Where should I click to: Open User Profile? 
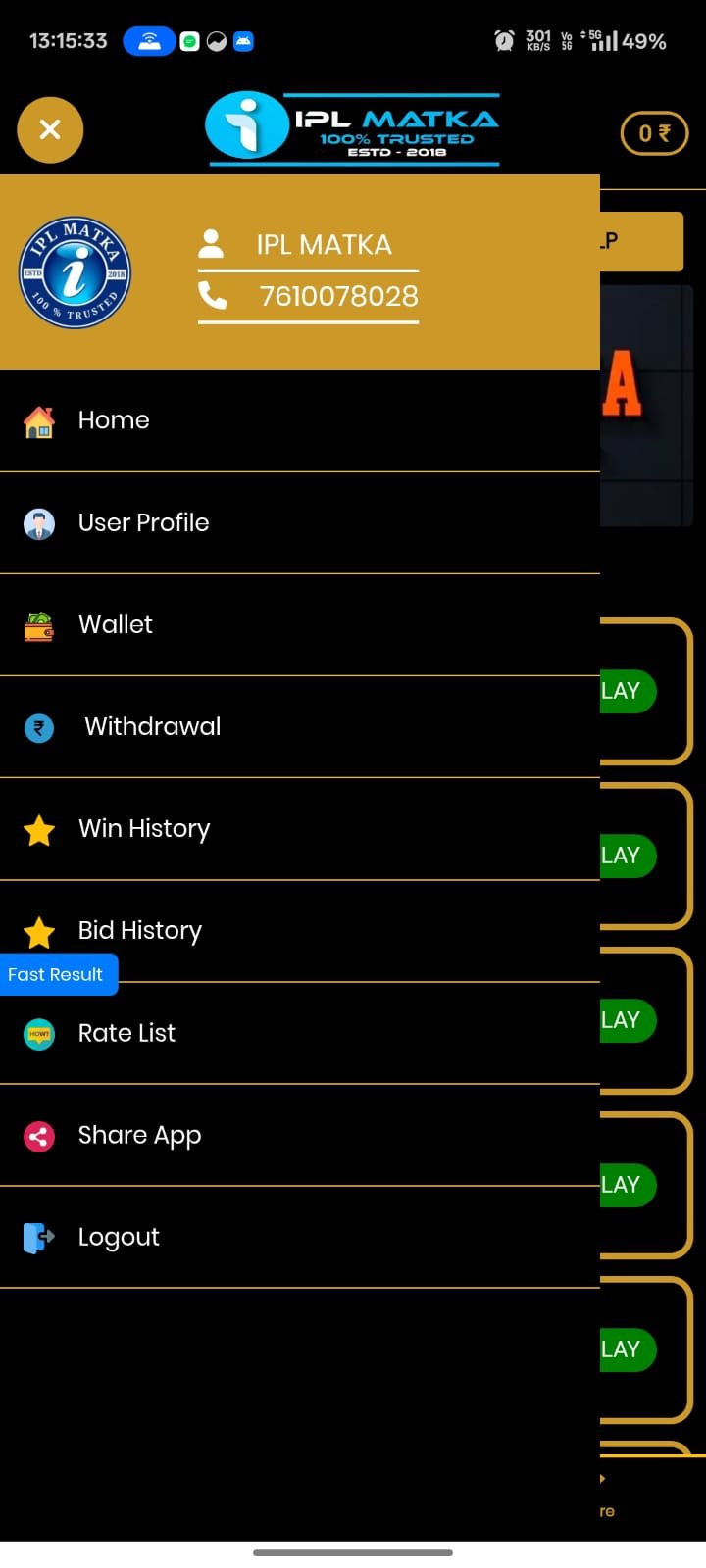click(x=143, y=522)
